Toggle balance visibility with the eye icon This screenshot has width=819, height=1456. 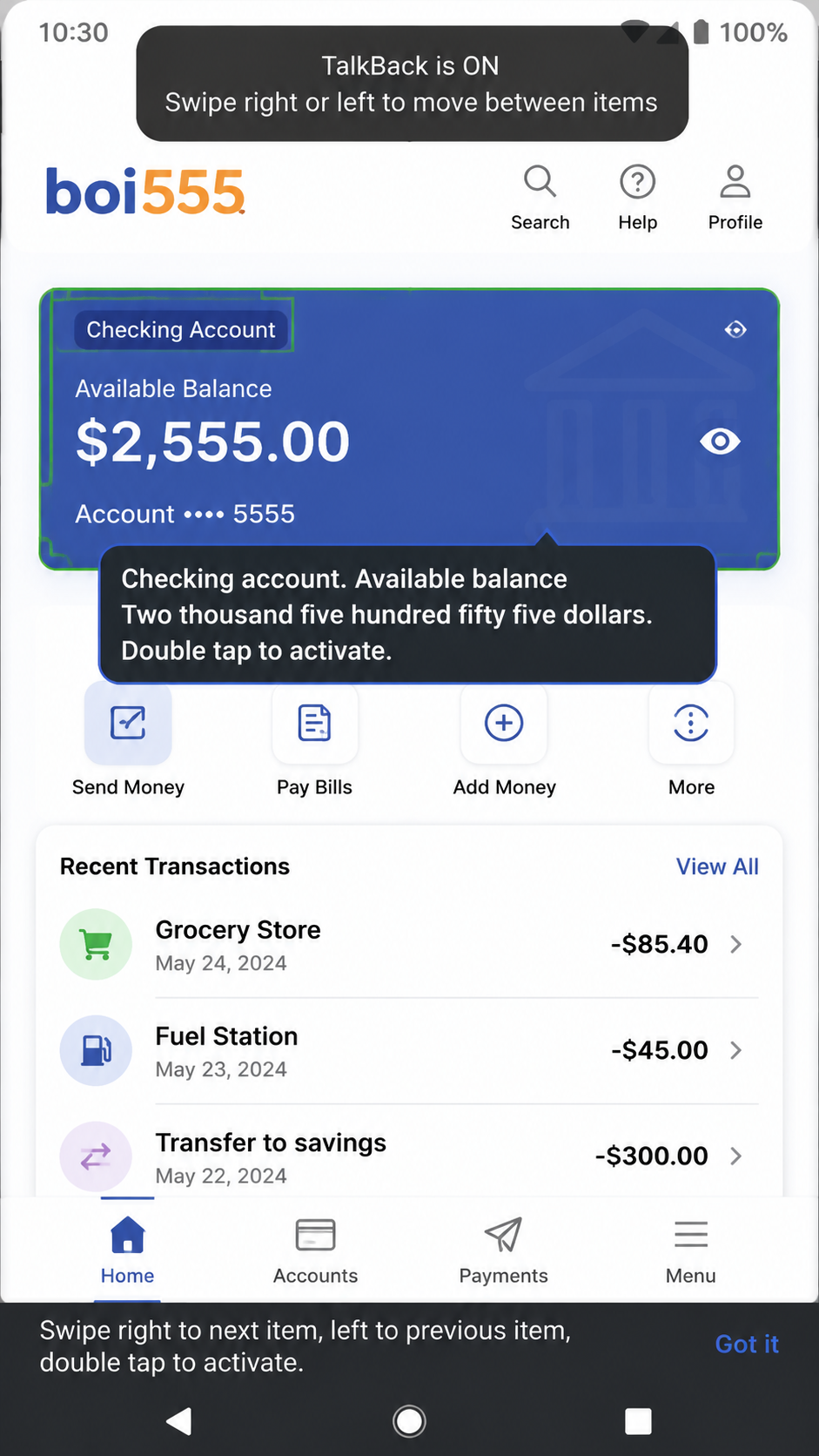click(720, 442)
